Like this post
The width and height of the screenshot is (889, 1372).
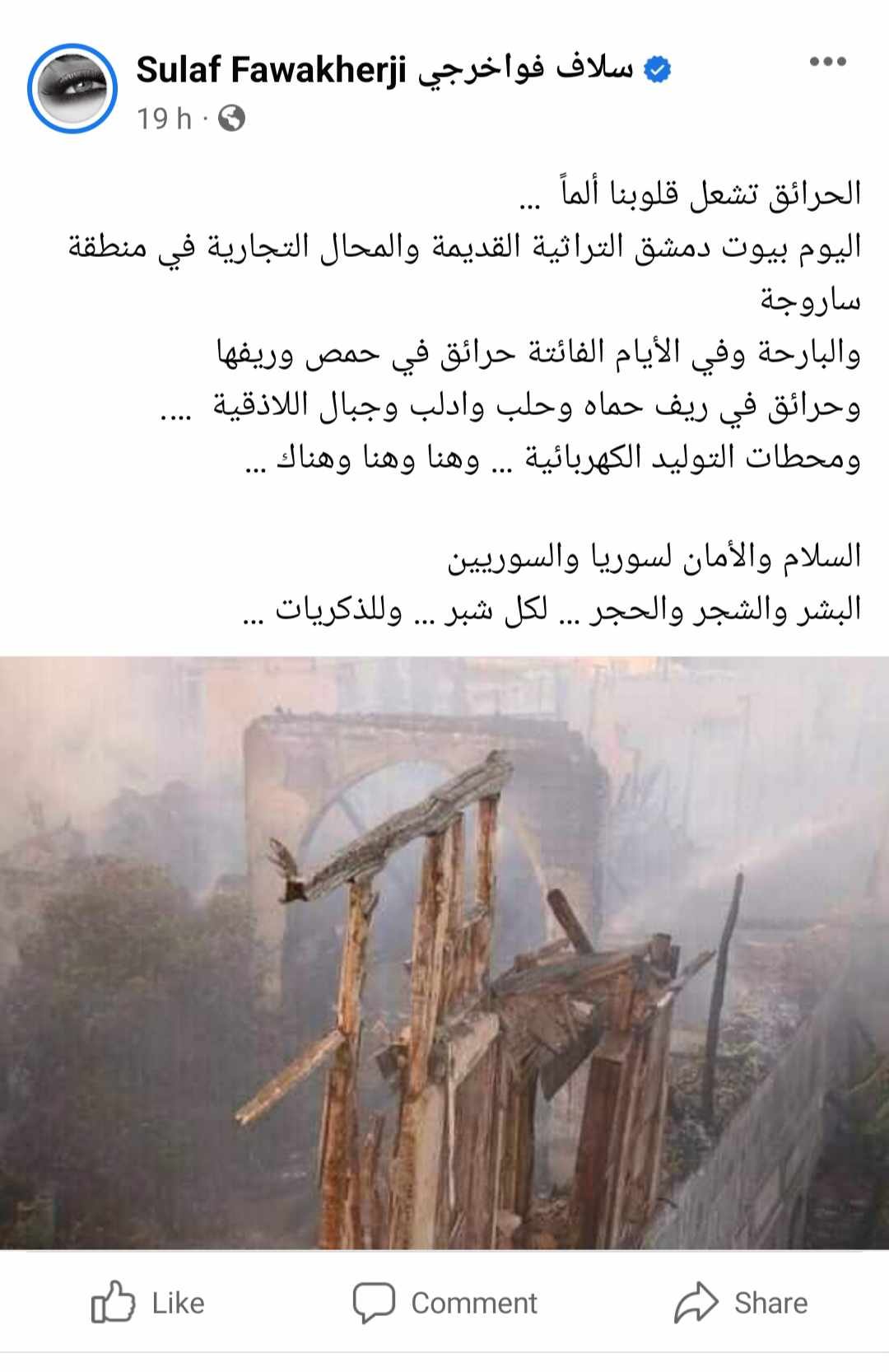[148, 1303]
